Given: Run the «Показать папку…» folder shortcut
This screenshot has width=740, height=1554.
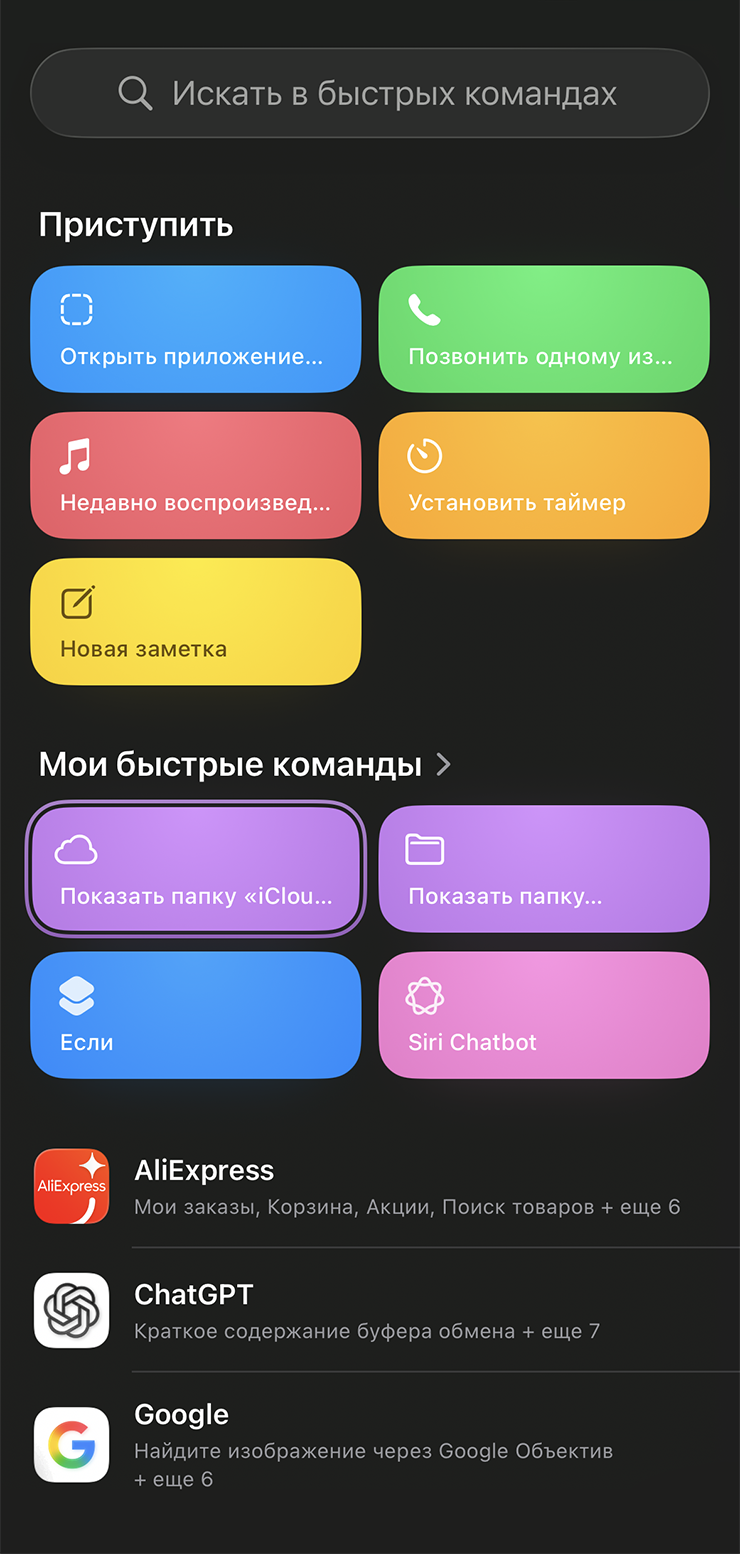Looking at the screenshot, I should [543, 869].
